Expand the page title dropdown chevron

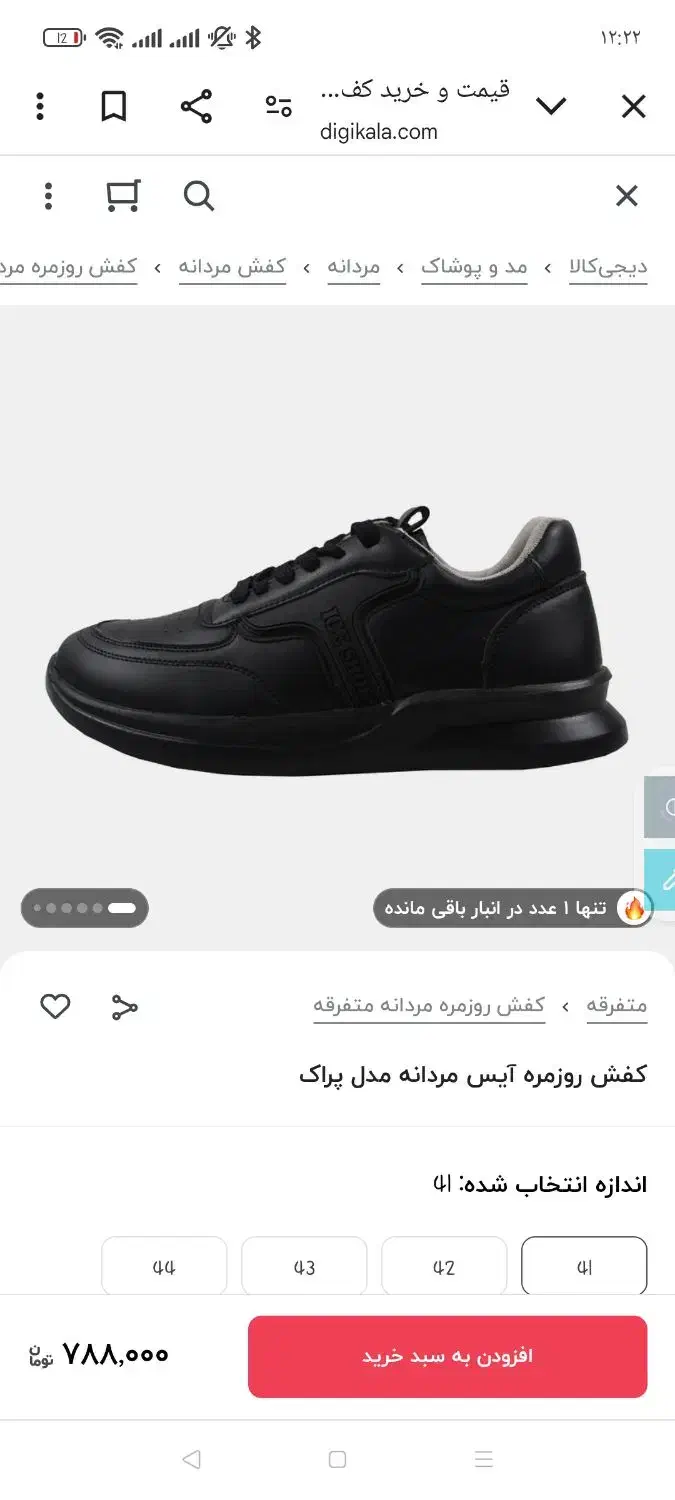click(551, 107)
